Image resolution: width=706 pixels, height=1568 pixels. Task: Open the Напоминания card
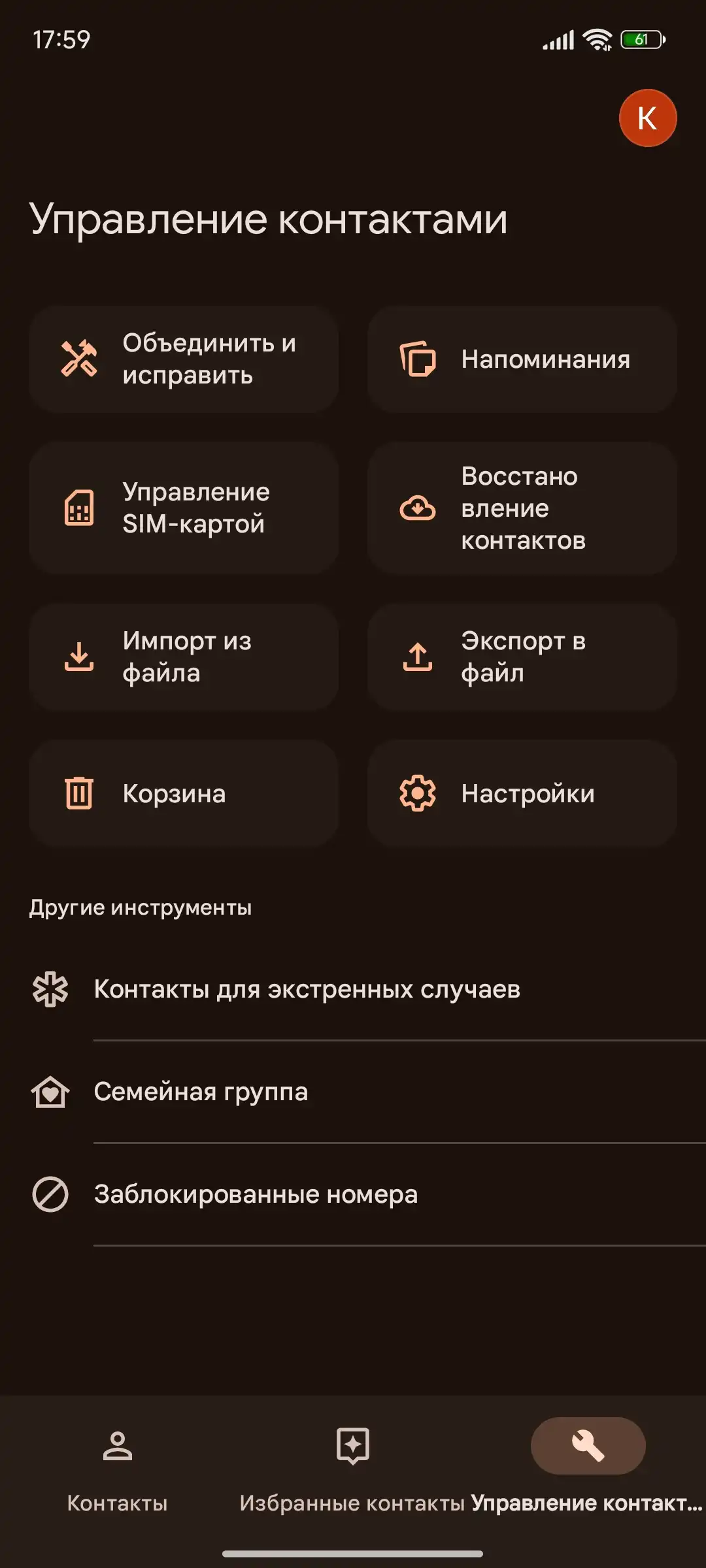522,359
